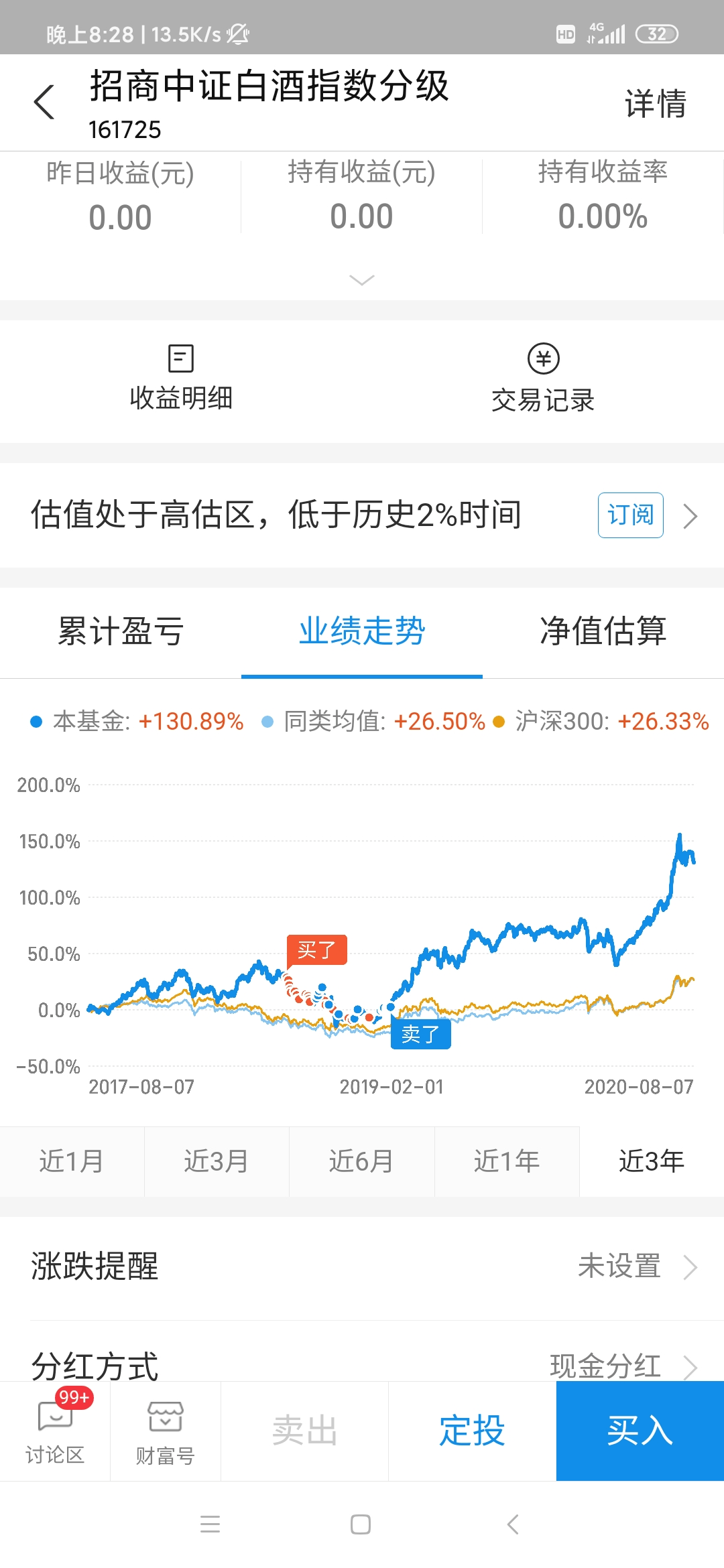Open 财富号
The height and width of the screenshot is (1568, 724).
click(166, 1431)
